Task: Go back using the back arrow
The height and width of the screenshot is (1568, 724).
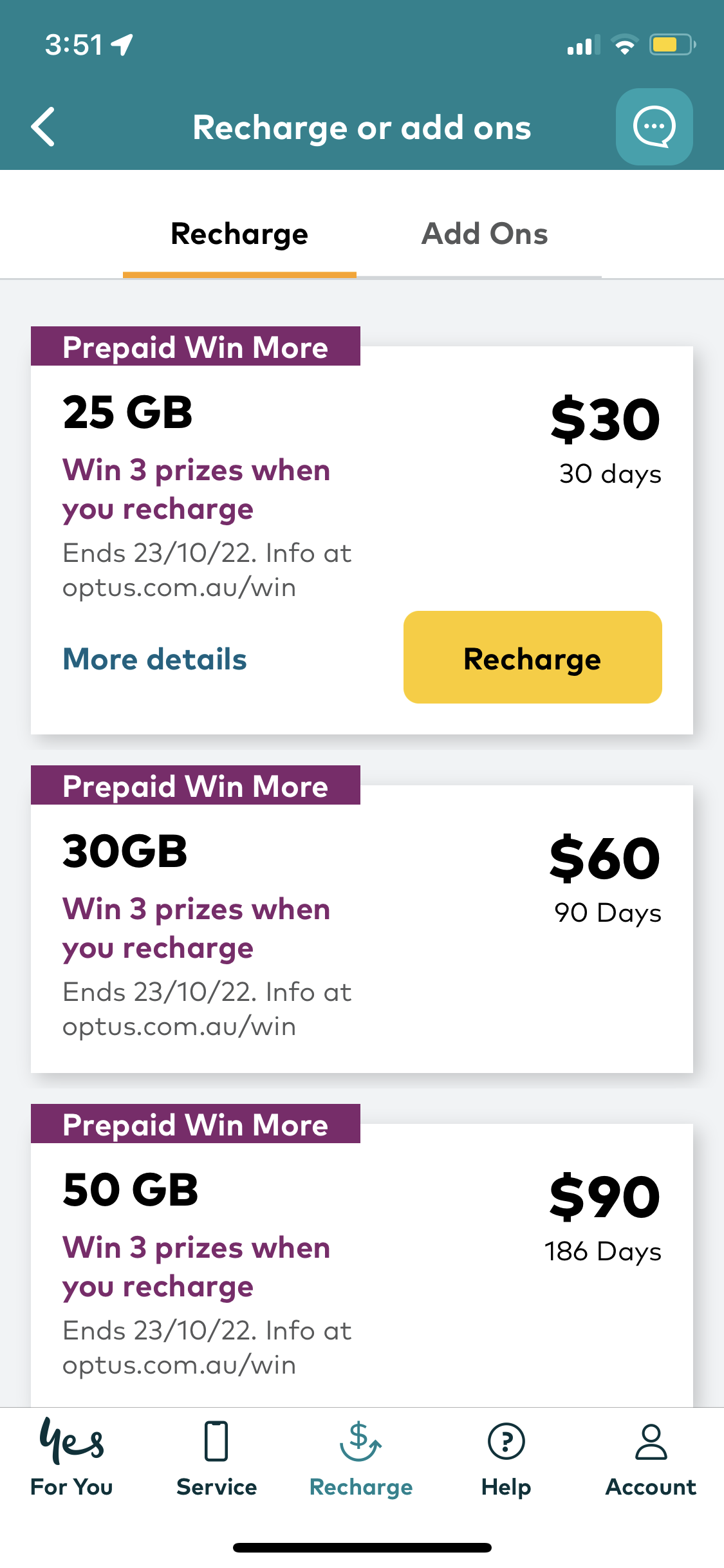Action: [x=43, y=127]
